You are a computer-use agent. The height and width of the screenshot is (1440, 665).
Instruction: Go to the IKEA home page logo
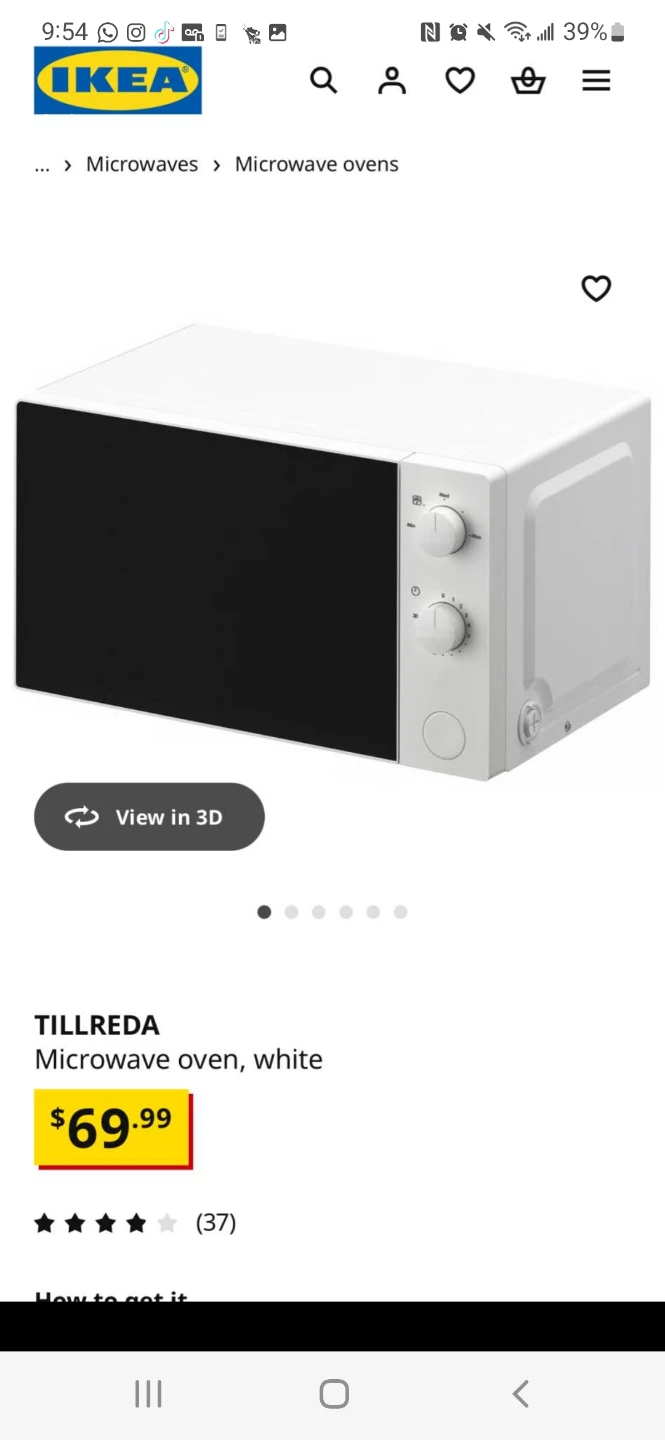coord(118,80)
